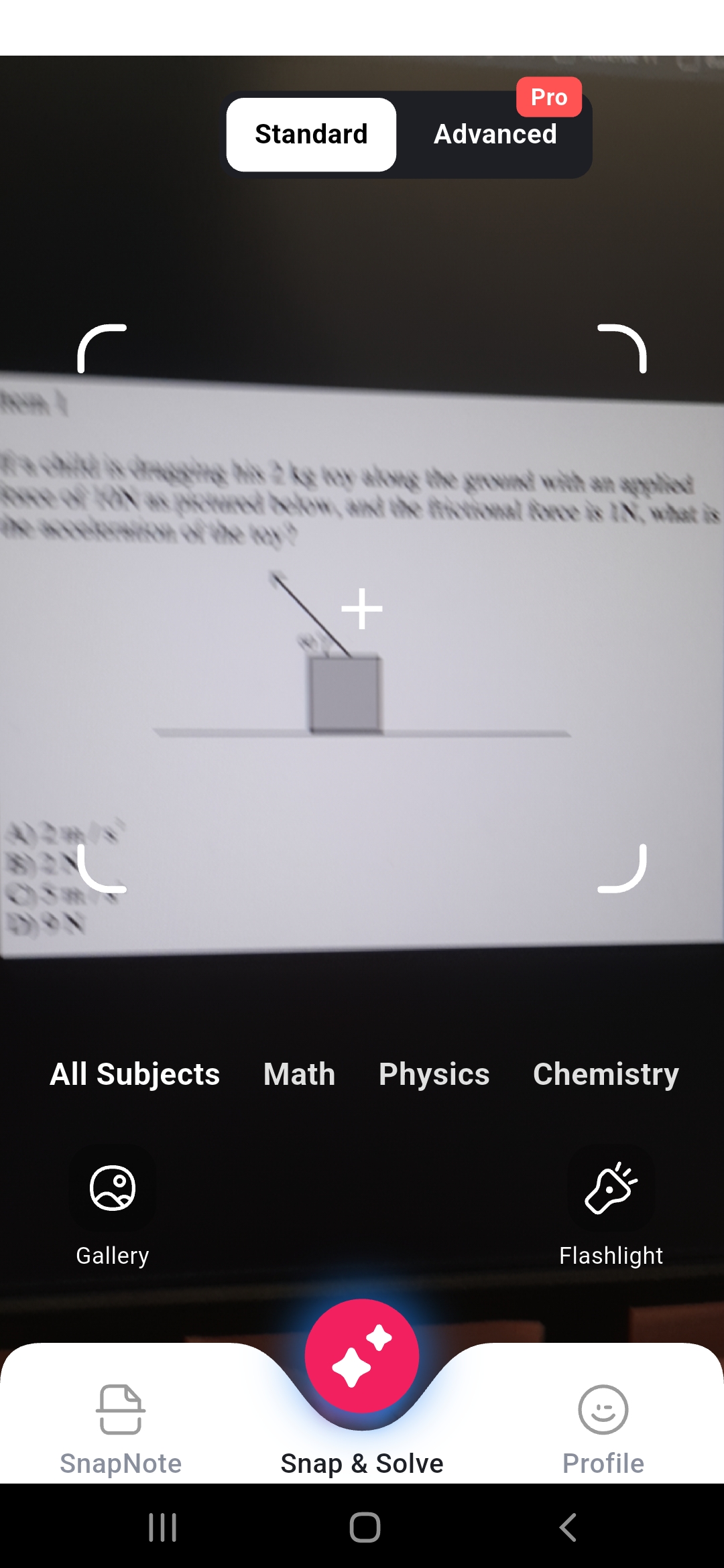Open recent apps from the navigation bar
This screenshot has height=1568, width=724.
pyautogui.click(x=162, y=1528)
